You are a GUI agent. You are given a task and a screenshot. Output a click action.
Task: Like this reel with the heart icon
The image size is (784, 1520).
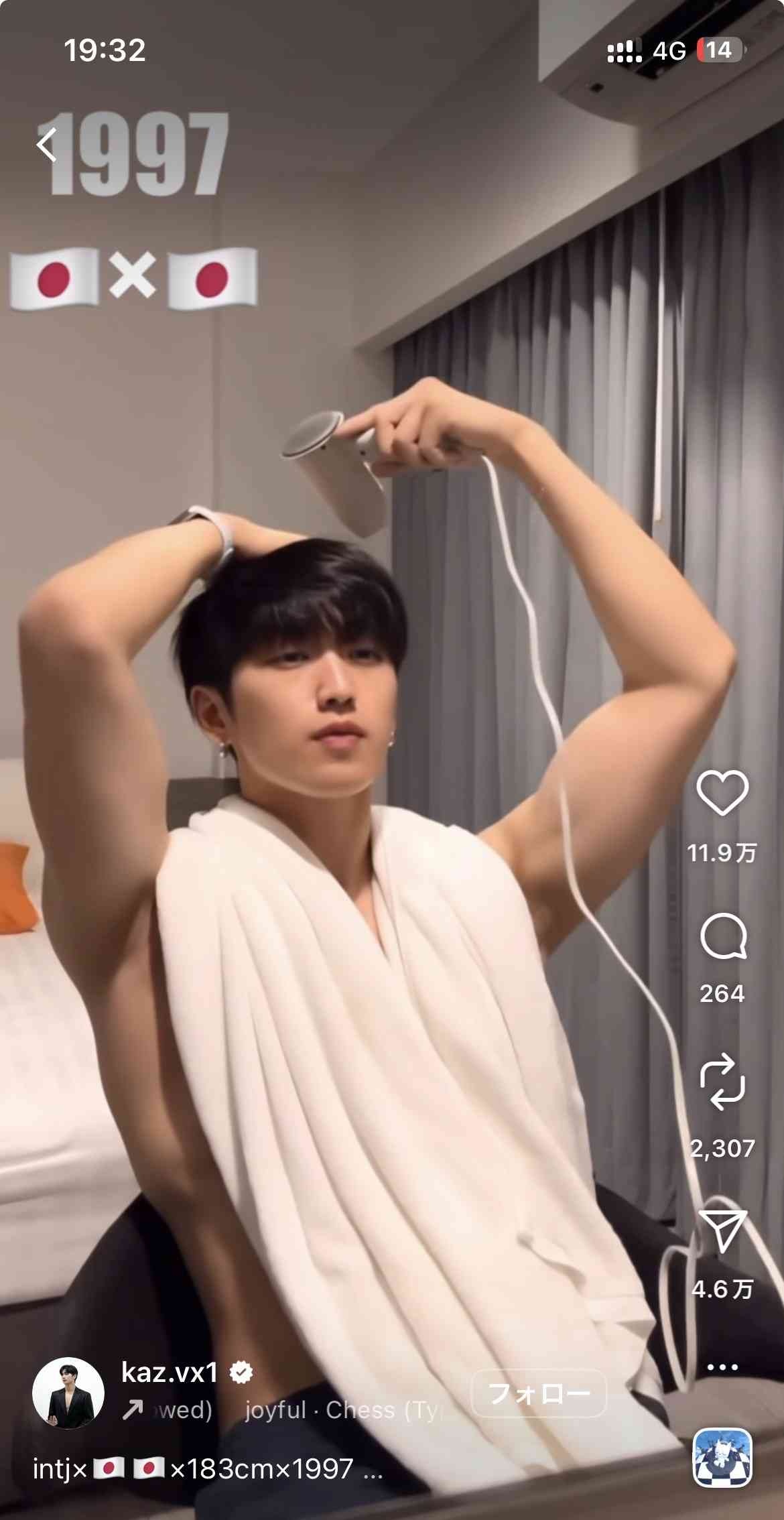coord(722,793)
